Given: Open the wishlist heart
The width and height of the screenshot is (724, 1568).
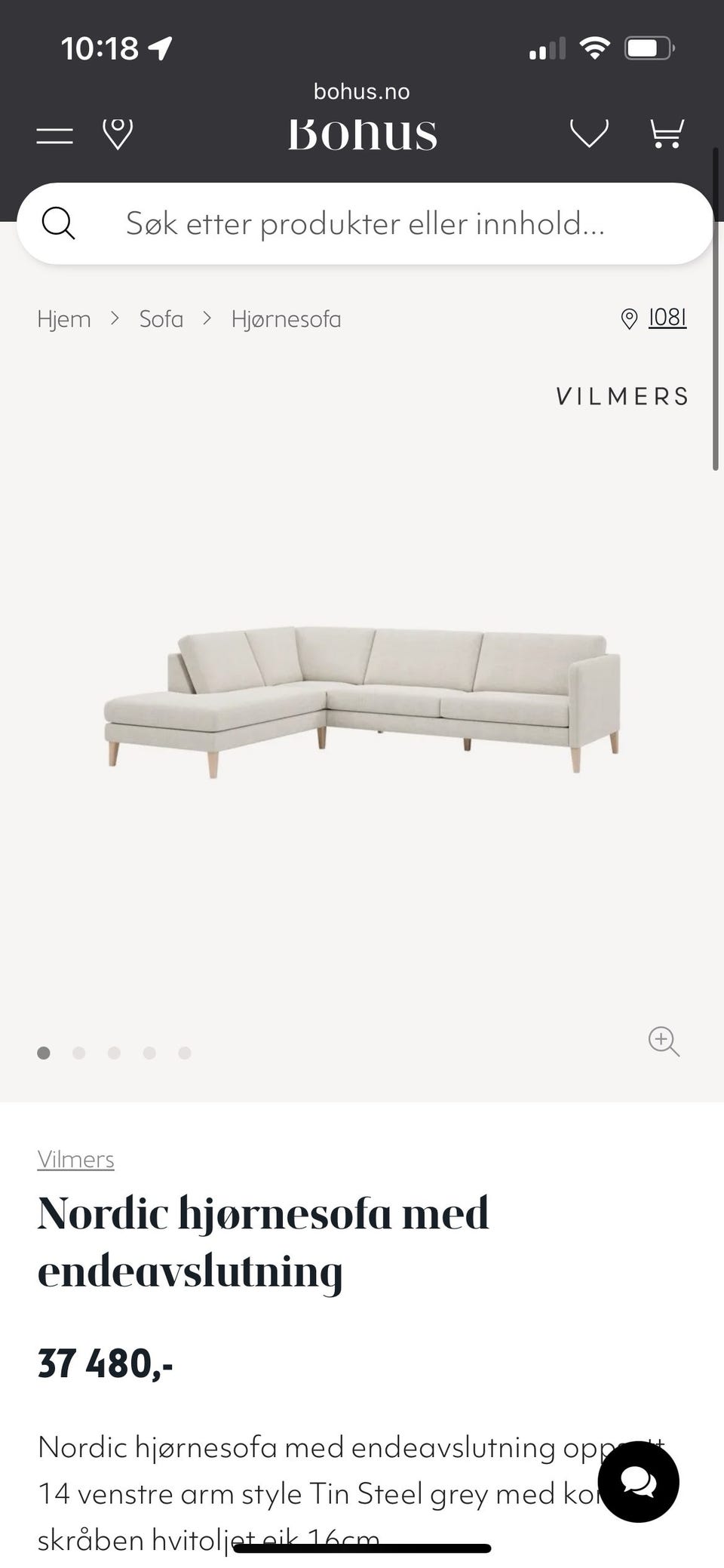Looking at the screenshot, I should 589,134.
